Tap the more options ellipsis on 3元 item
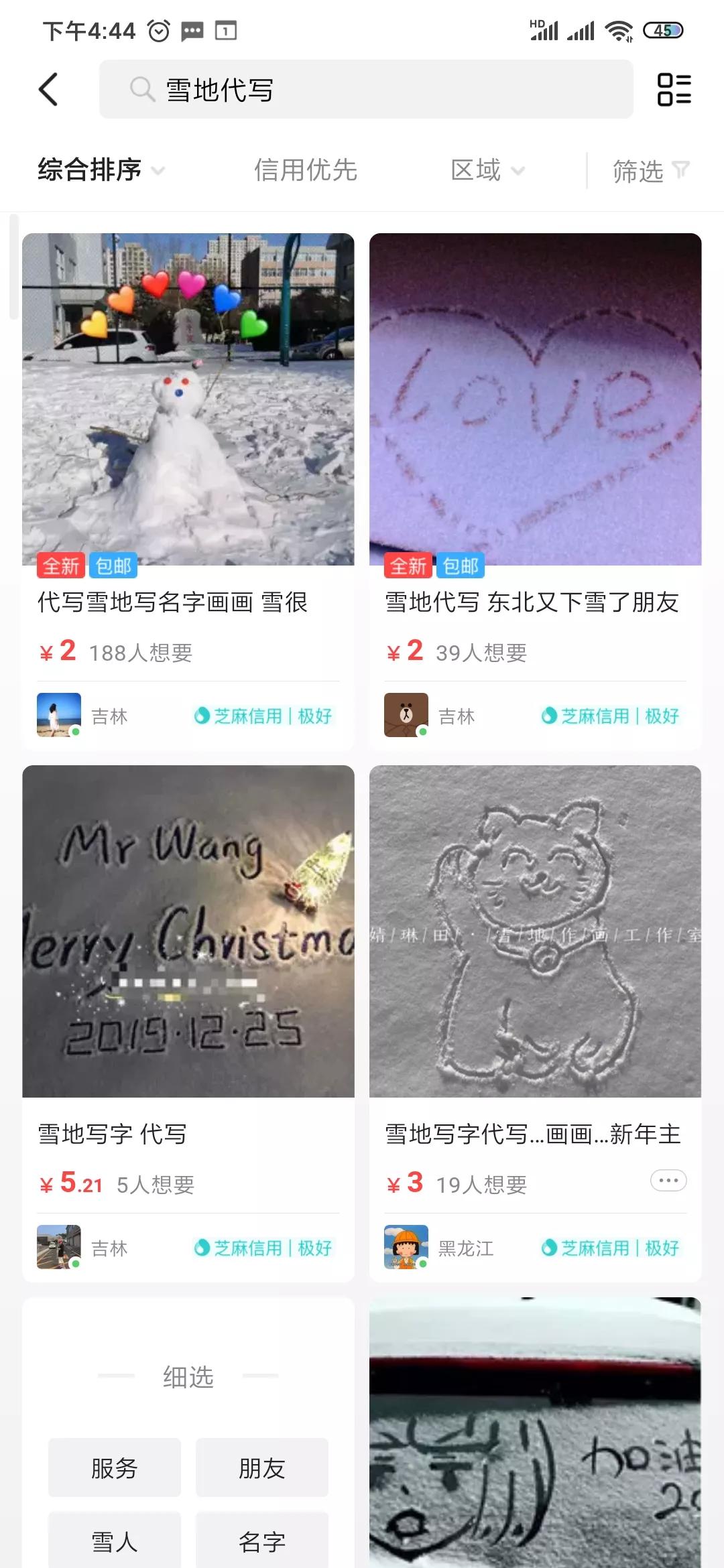The width and height of the screenshot is (724, 1568). [x=669, y=1181]
